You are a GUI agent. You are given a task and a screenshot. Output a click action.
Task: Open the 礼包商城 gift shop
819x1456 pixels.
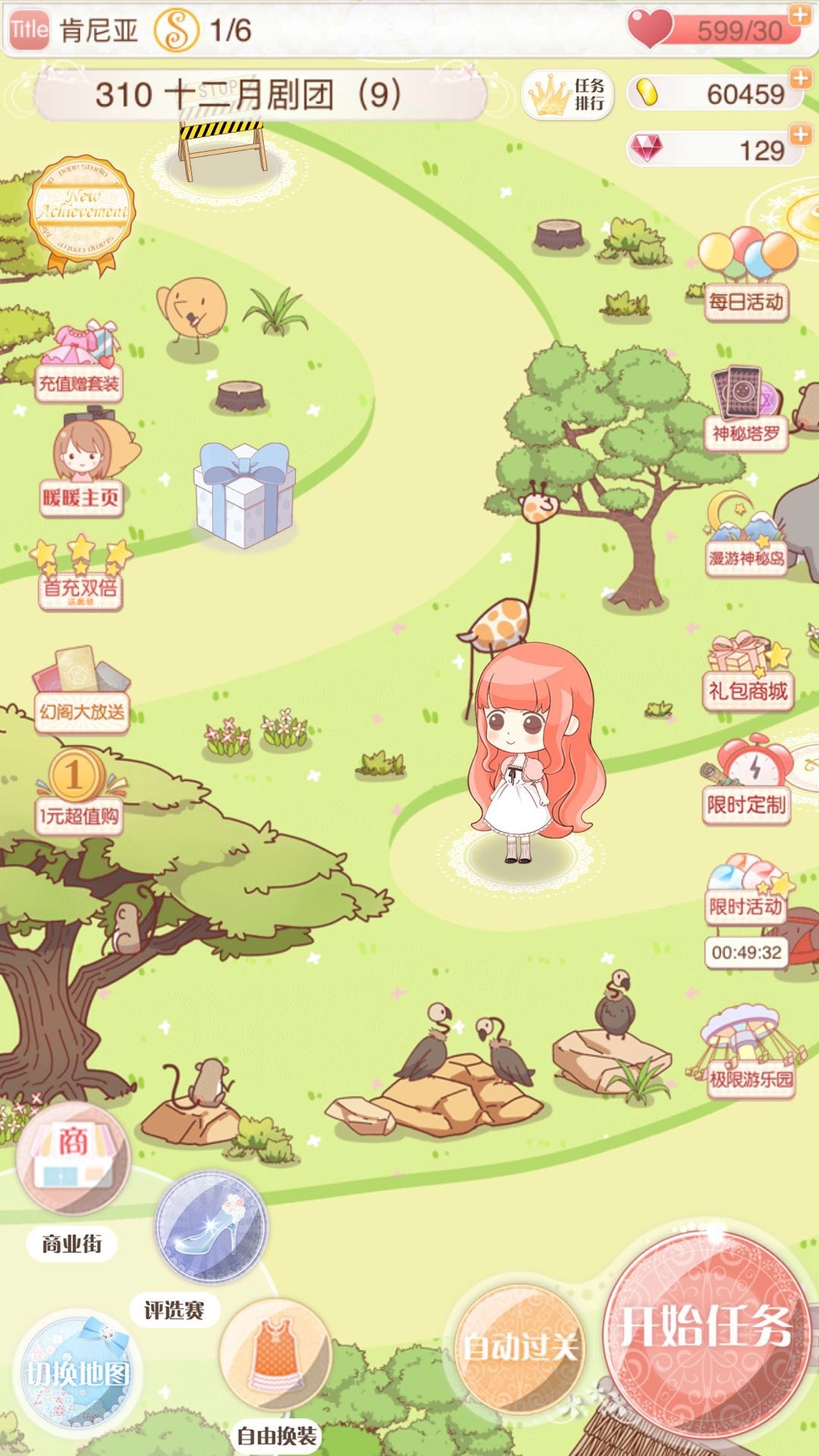click(x=748, y=671)
